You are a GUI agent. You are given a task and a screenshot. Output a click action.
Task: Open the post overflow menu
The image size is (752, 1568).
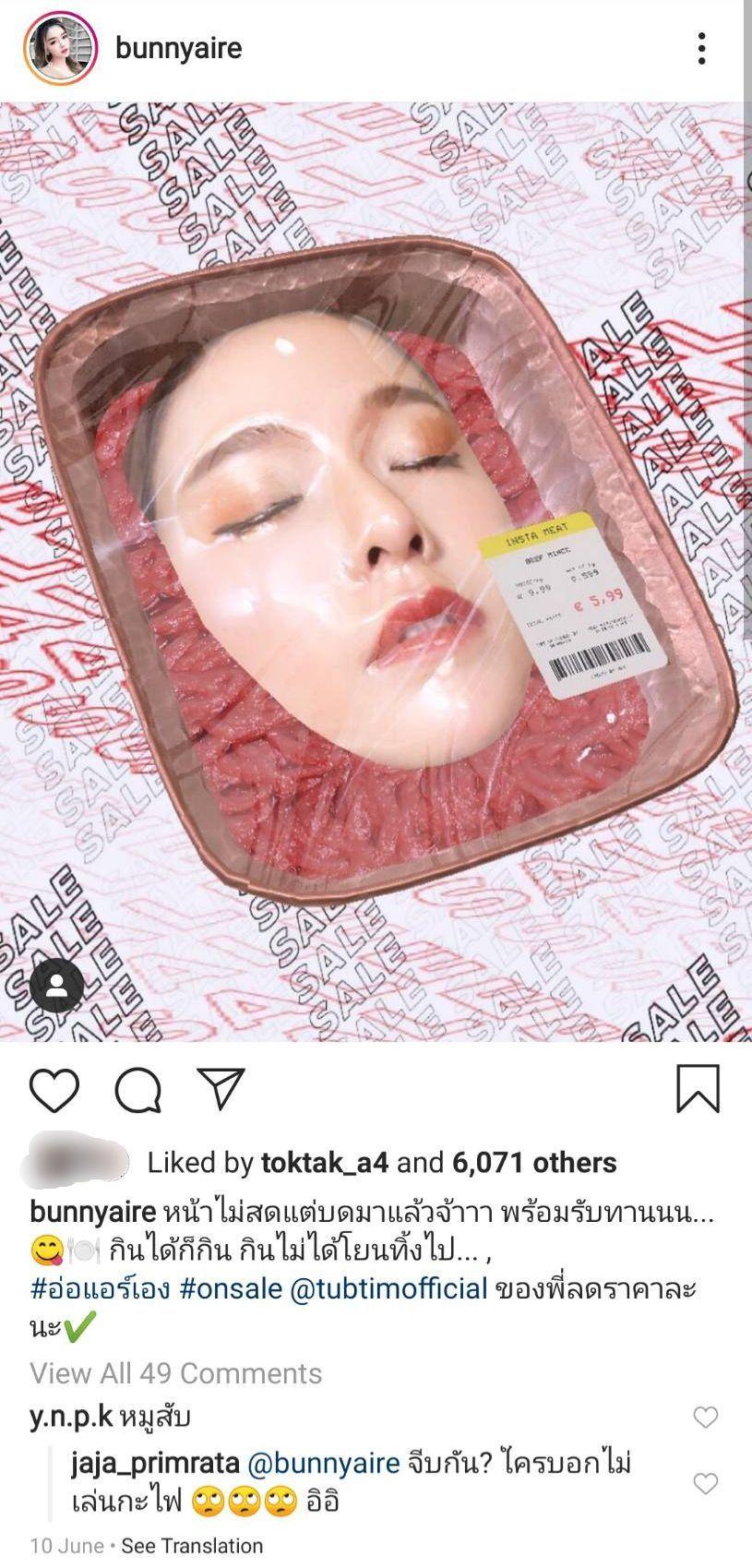702,49
